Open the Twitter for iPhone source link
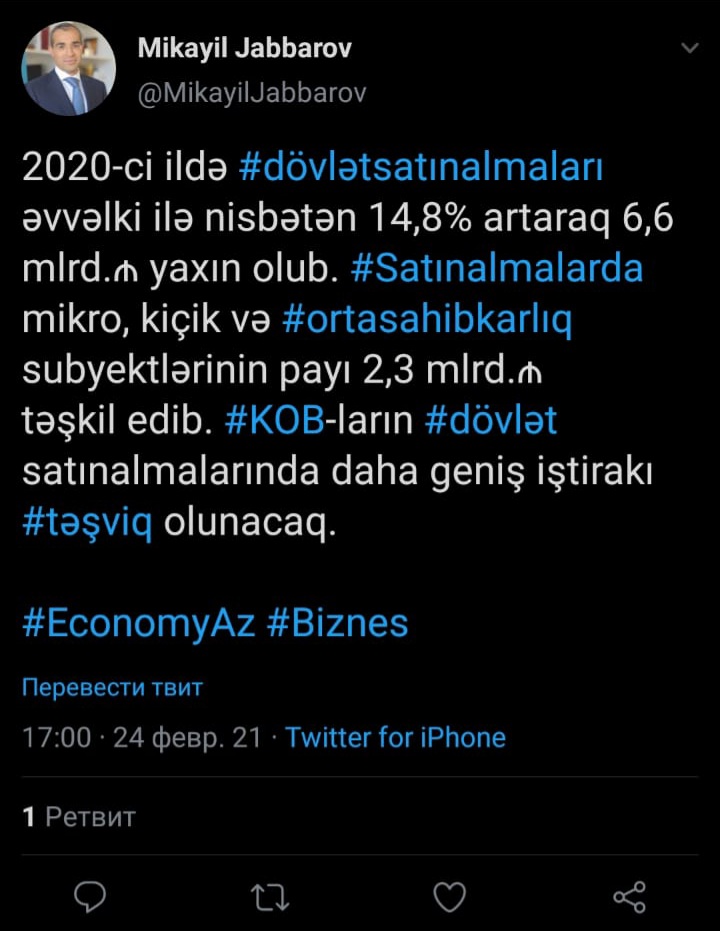Viewport: 720px width, 931px height. click(395, 738)
